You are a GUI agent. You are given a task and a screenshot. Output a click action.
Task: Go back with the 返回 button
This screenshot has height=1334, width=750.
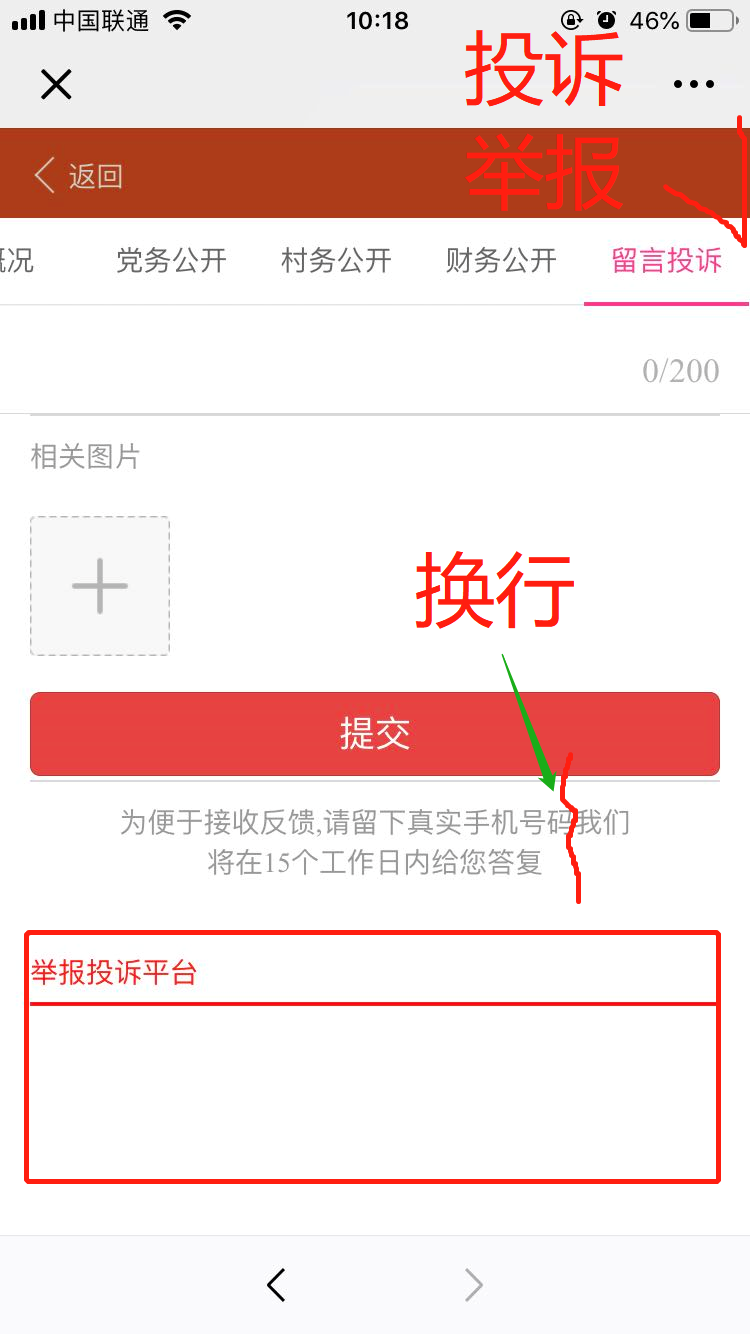(x=78, y=176)
